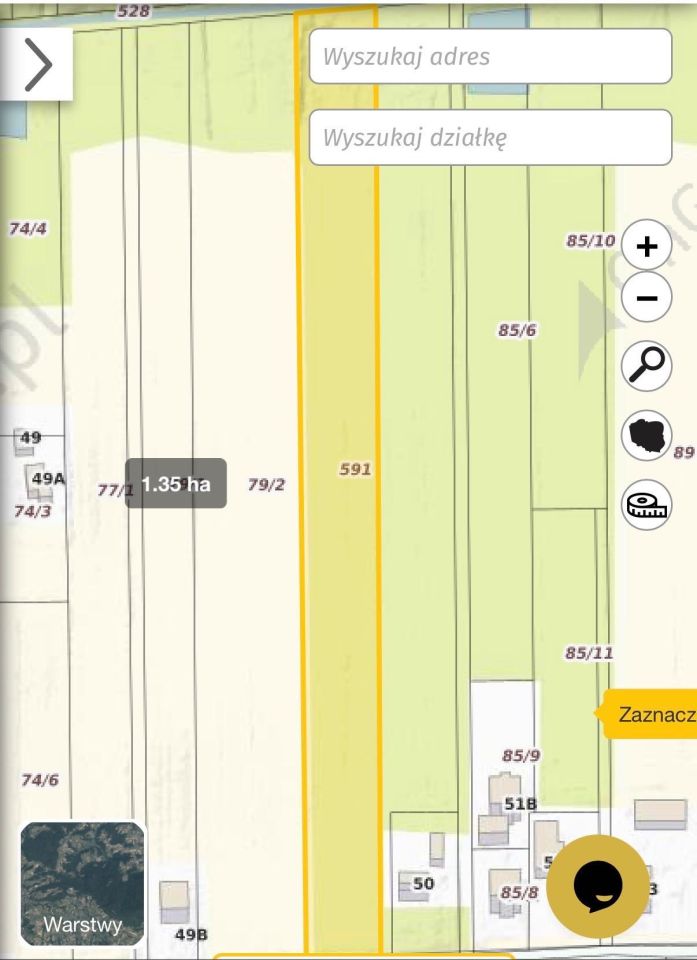Open the magnifying glass search tool
Image resolution: width=697 pixels, height=960 pixels.
(647, 365)
